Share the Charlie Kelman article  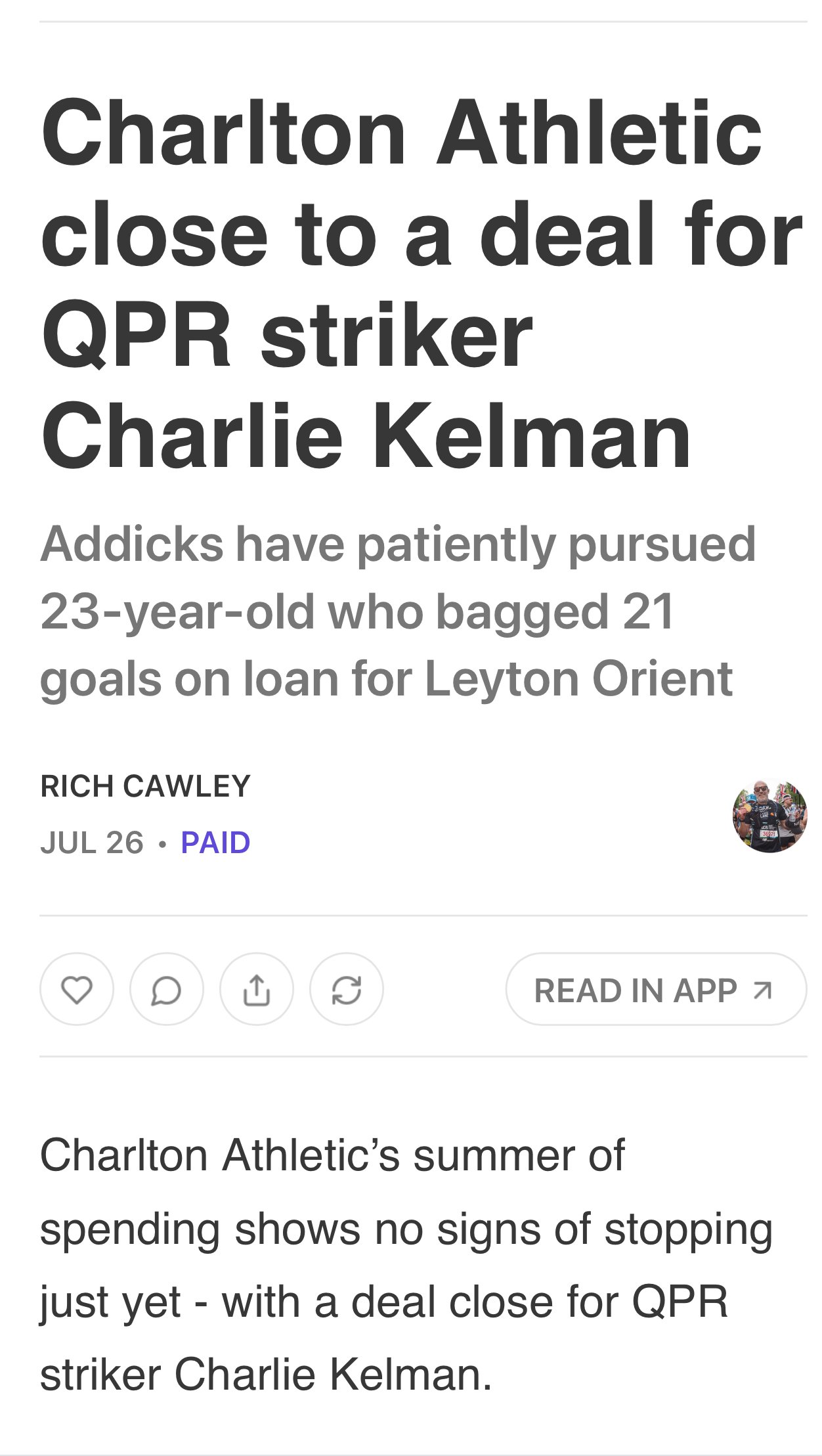tap(257, 989)
